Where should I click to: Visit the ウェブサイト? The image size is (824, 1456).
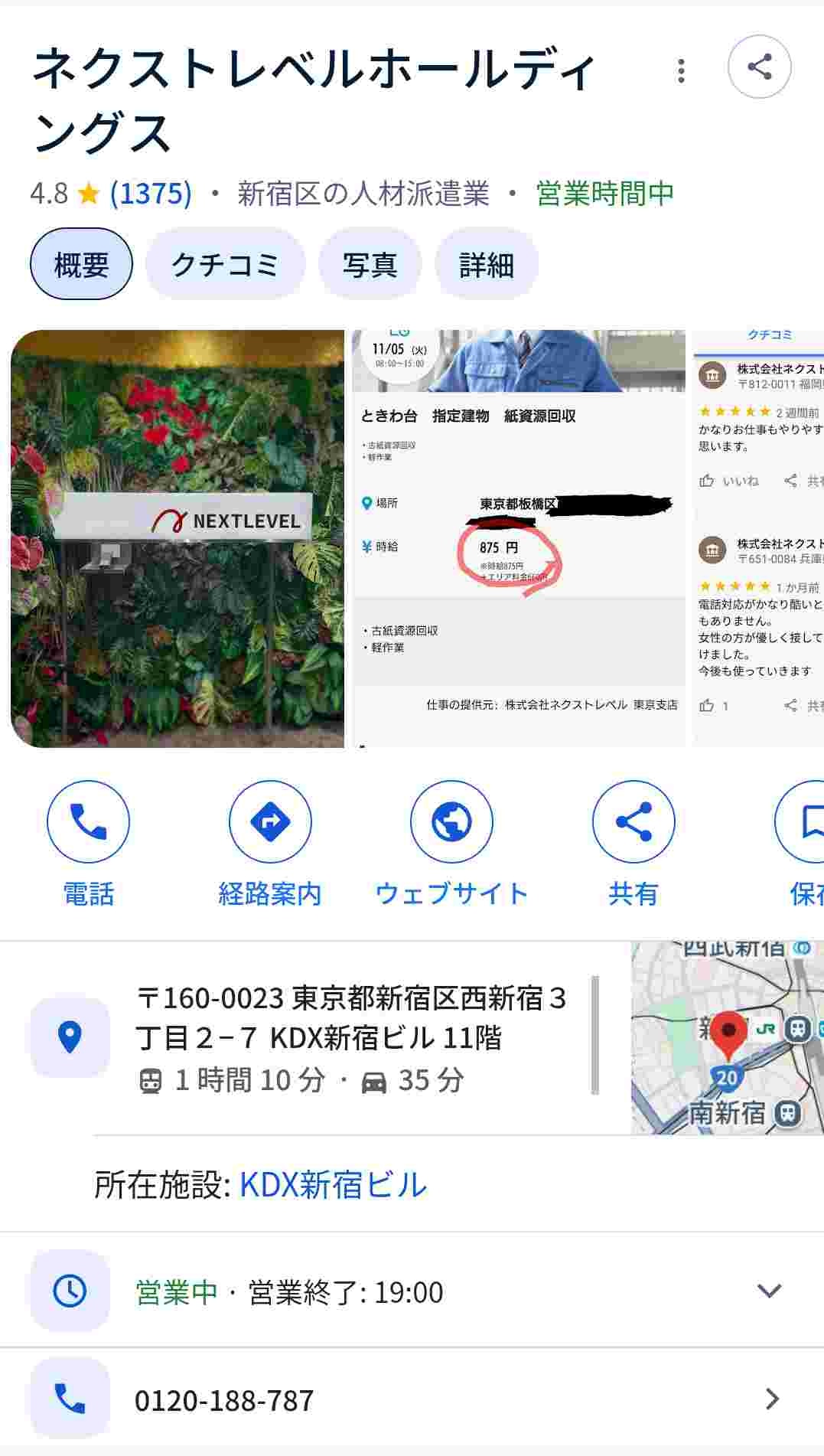(x=451, y=822)
